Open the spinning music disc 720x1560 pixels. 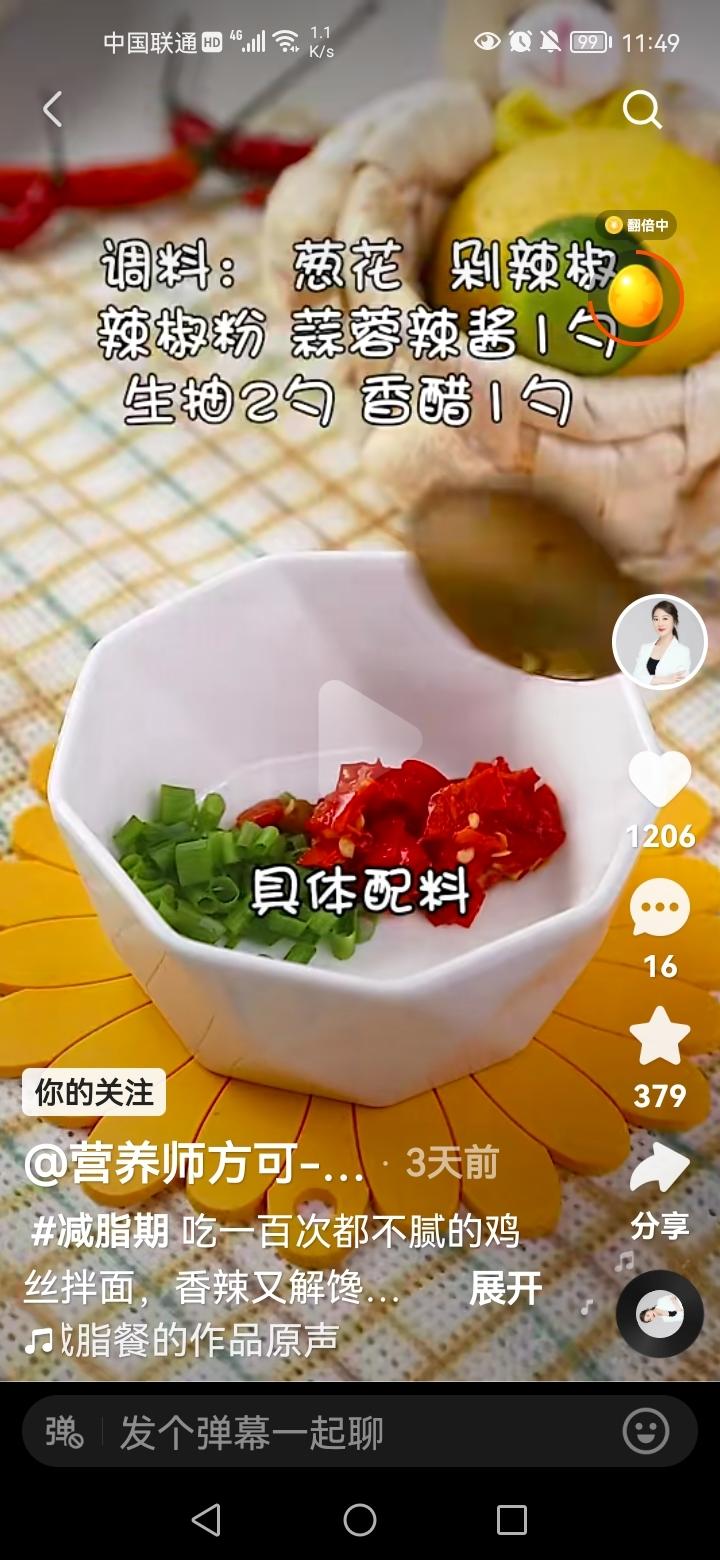[660, 1313]
